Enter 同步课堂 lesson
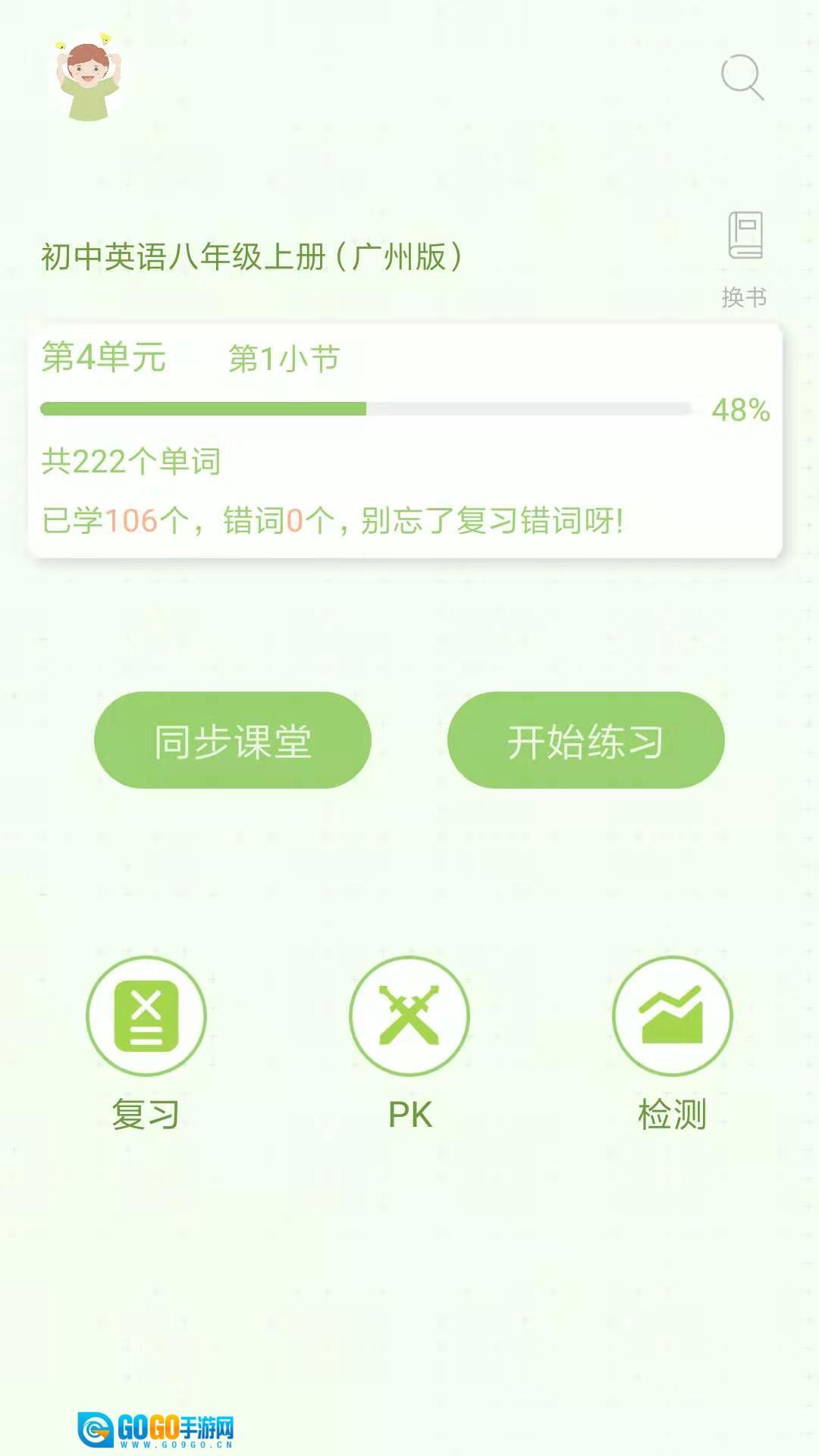The width and height of the screenshot is (819, 1456). pos(233,740)
